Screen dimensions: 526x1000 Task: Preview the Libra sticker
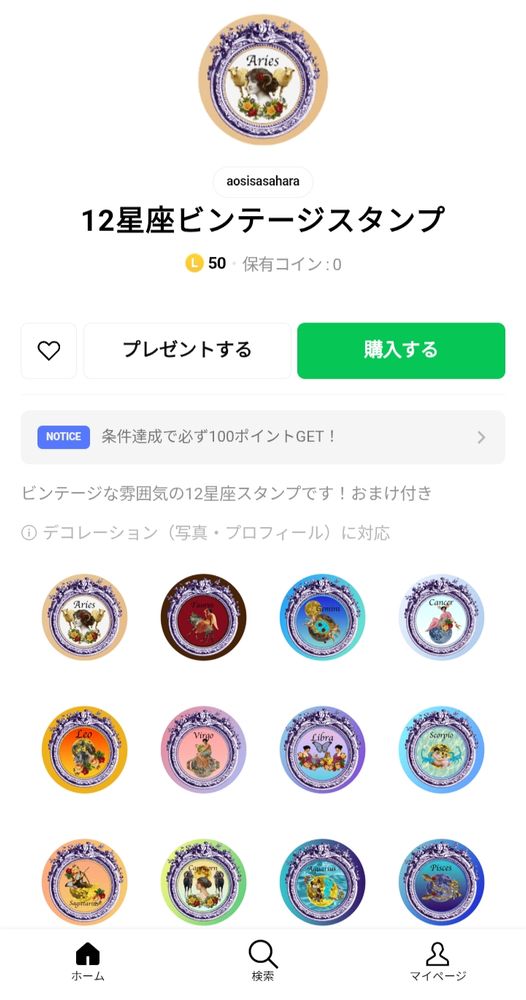click(x=323, y=749)
